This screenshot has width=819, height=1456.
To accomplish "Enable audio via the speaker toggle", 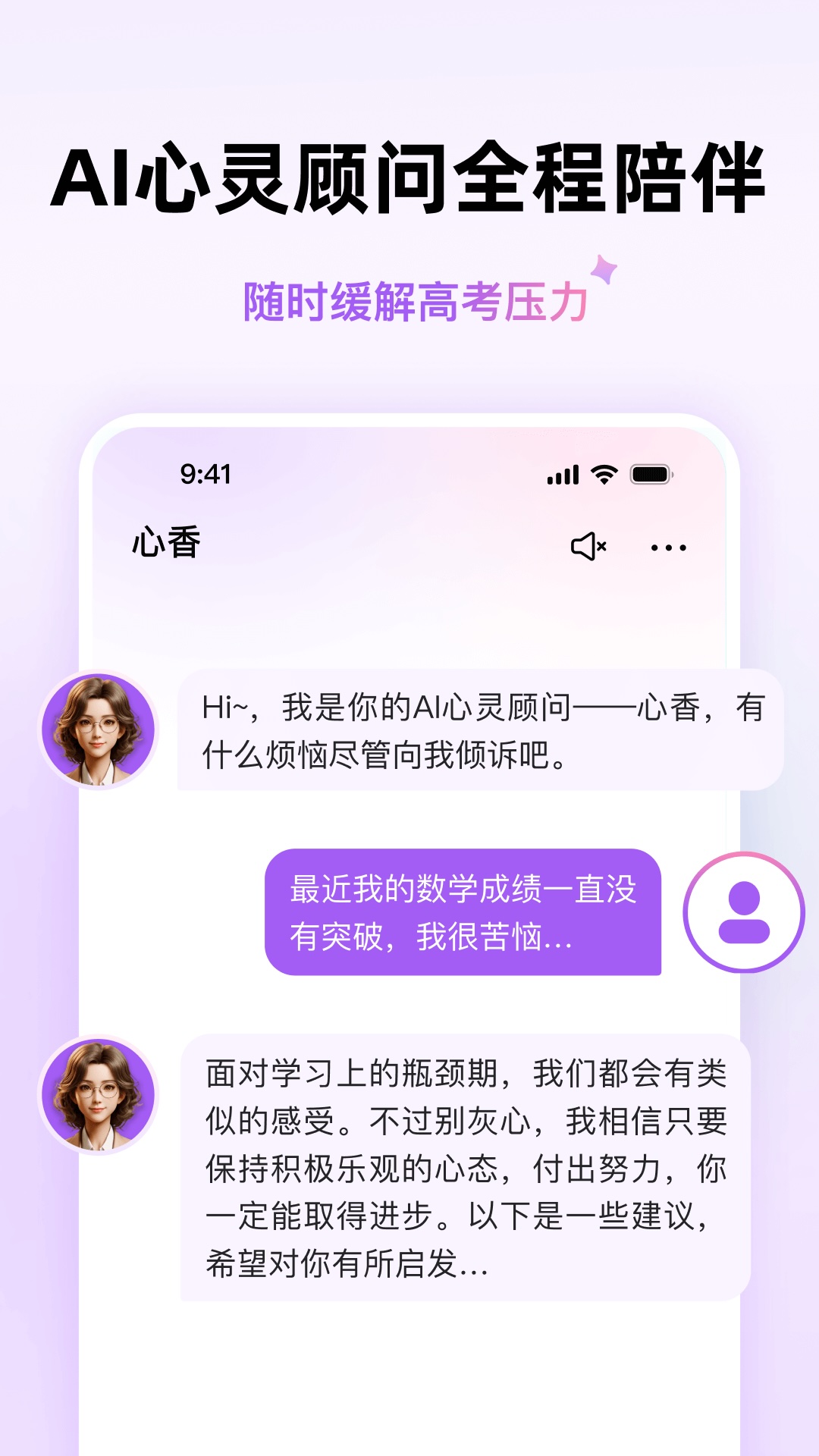I will [x=589, y=548].
